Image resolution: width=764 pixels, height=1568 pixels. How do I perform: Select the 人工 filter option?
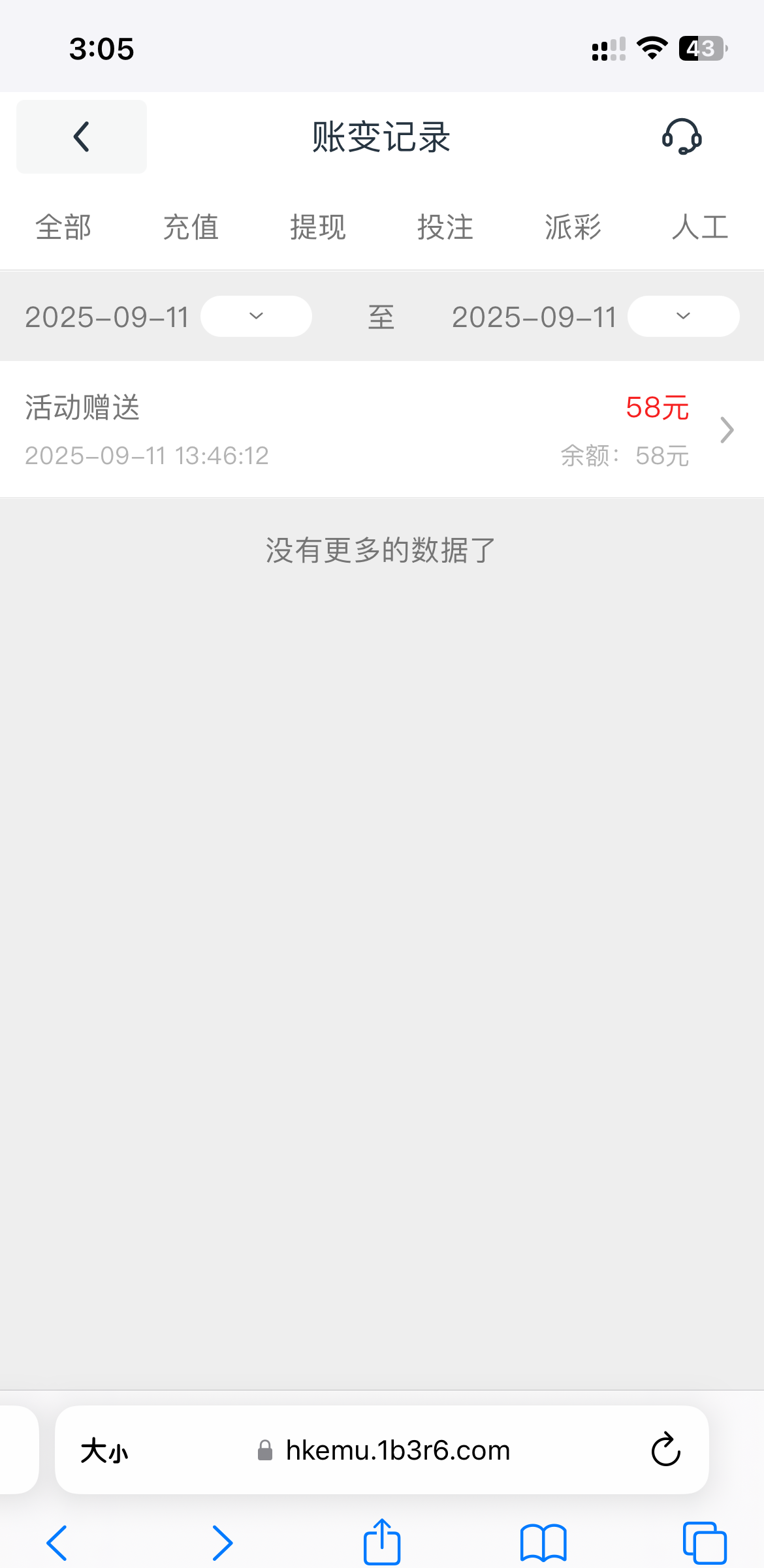point(699,227)
